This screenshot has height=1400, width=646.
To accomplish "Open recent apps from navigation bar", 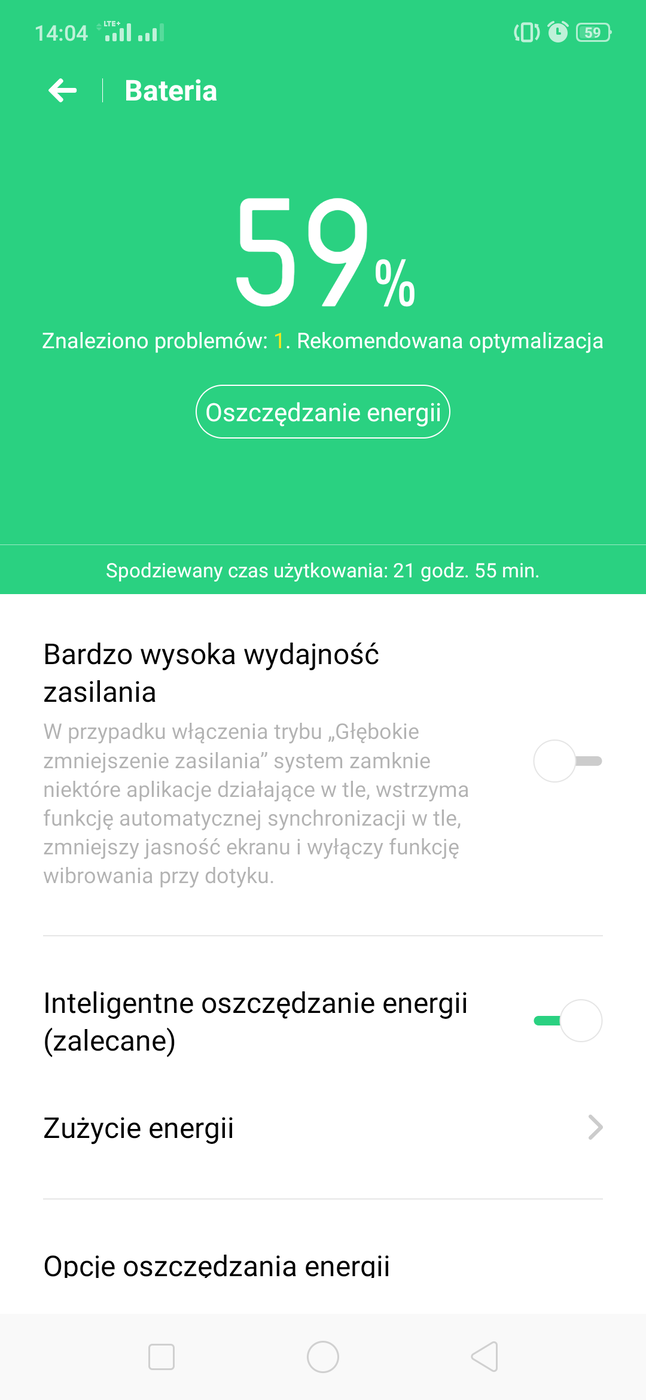I will pyautogui.click(x=161, y=1357).
